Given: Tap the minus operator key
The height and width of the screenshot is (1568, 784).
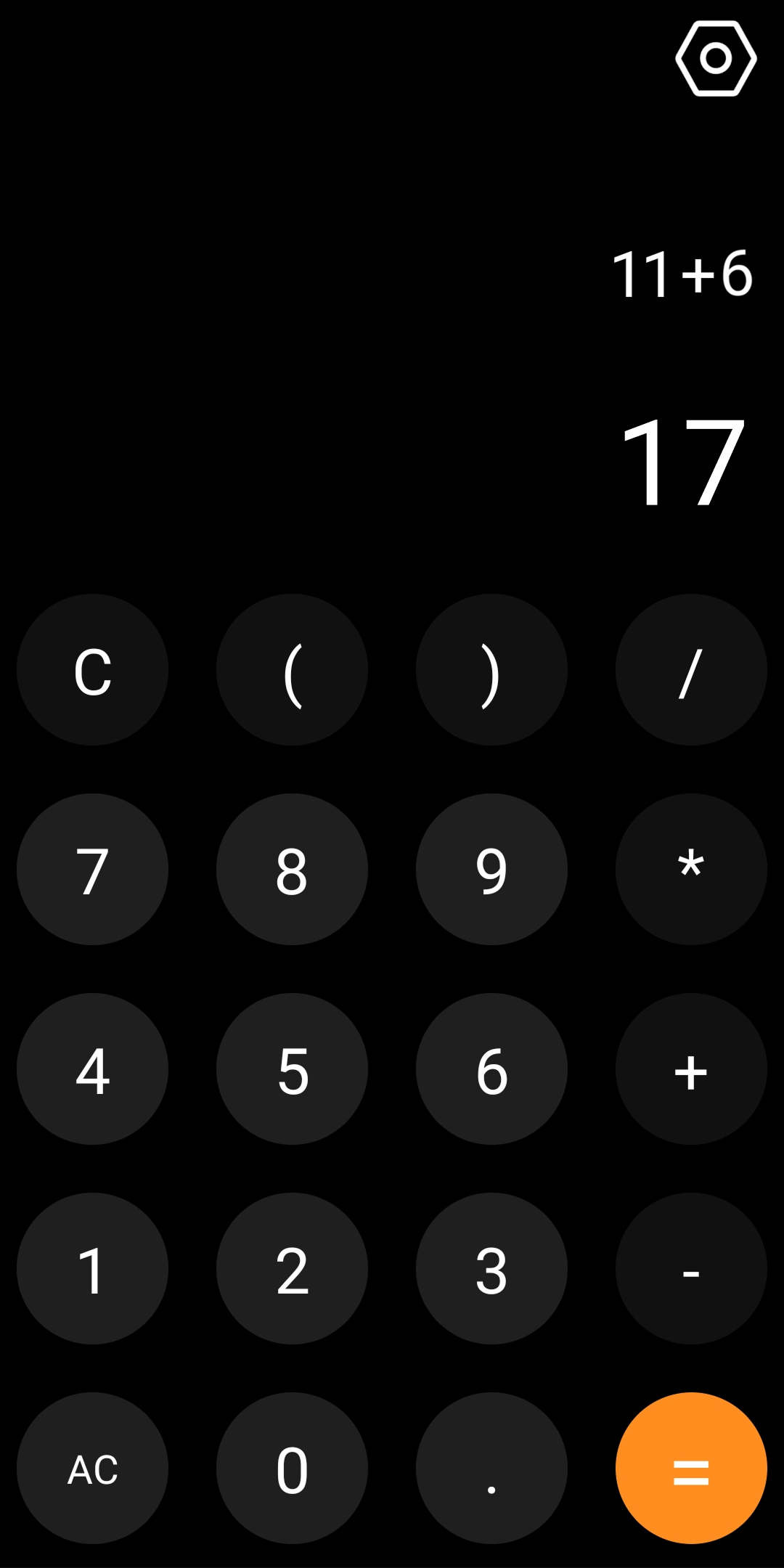Looking at the screenshot, I should (x=691, y=1269).
